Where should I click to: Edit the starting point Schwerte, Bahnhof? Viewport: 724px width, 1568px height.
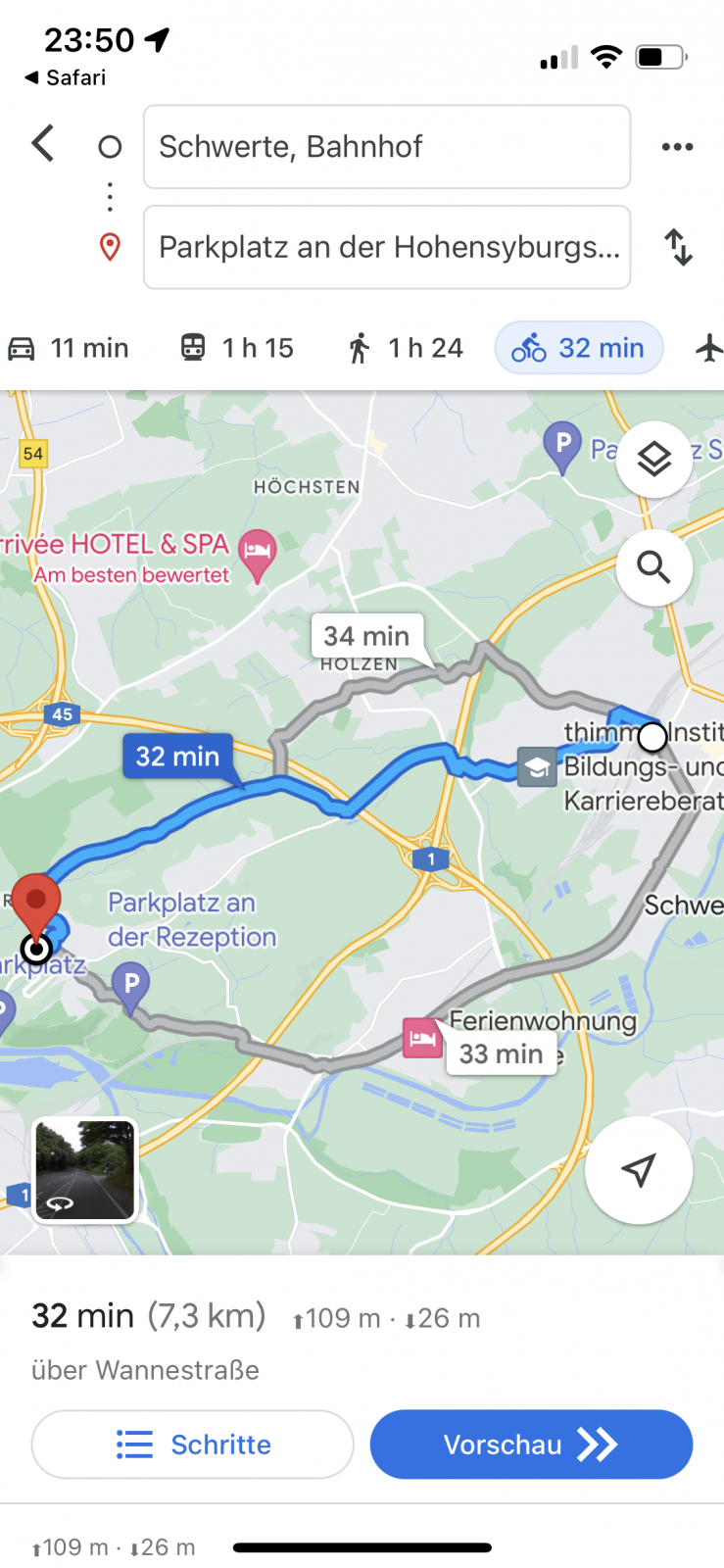pos(386,147)
